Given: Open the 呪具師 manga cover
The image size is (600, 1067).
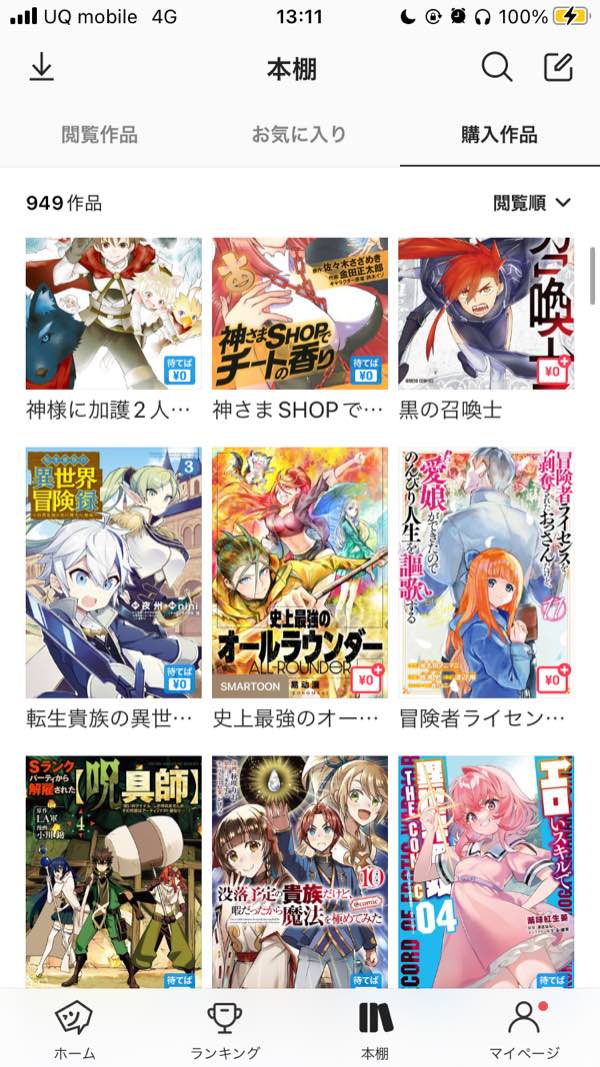Looking at the screenshot, I should coord(113,870).
